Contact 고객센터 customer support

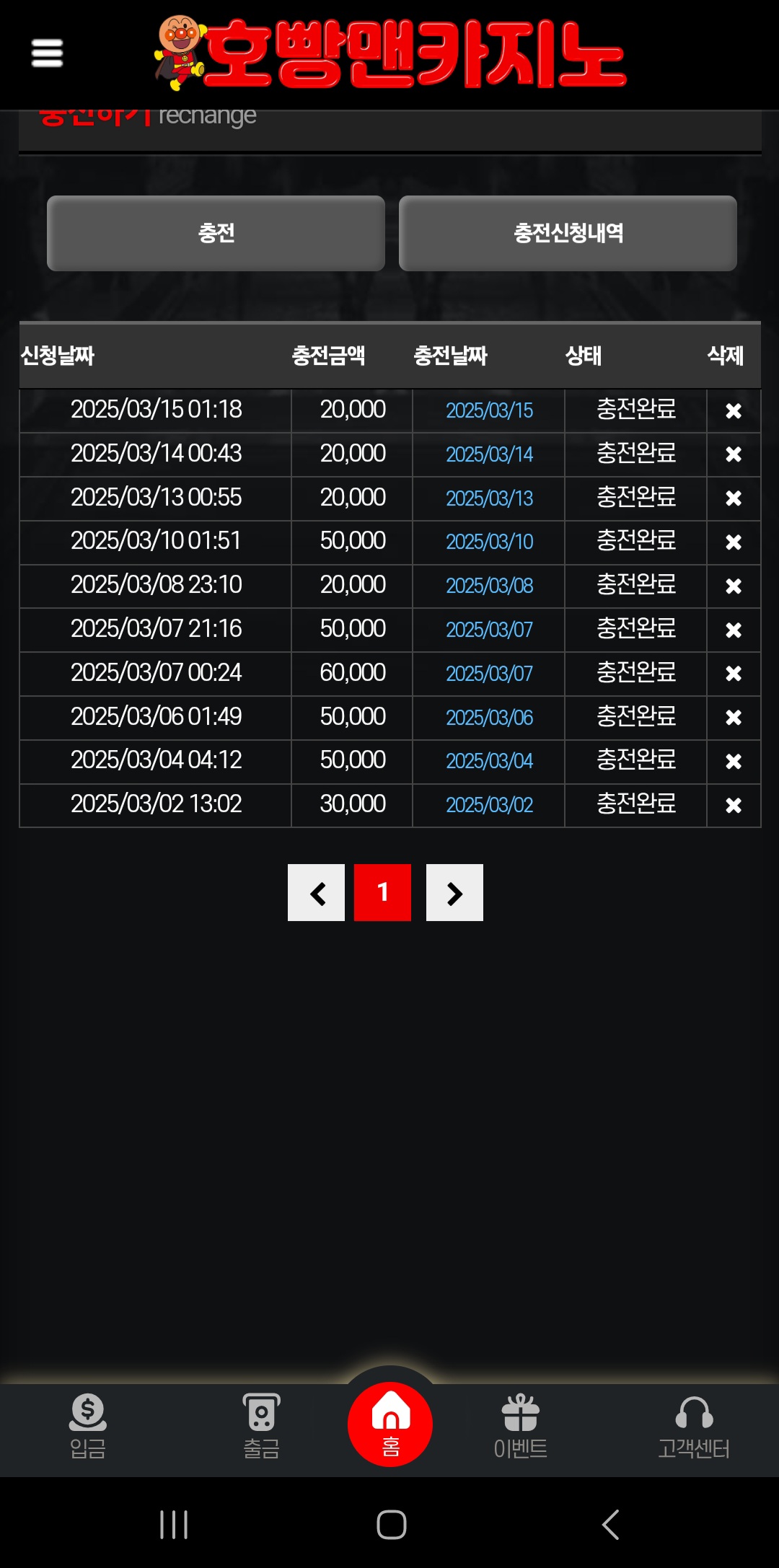click(x=694, y=1425)
